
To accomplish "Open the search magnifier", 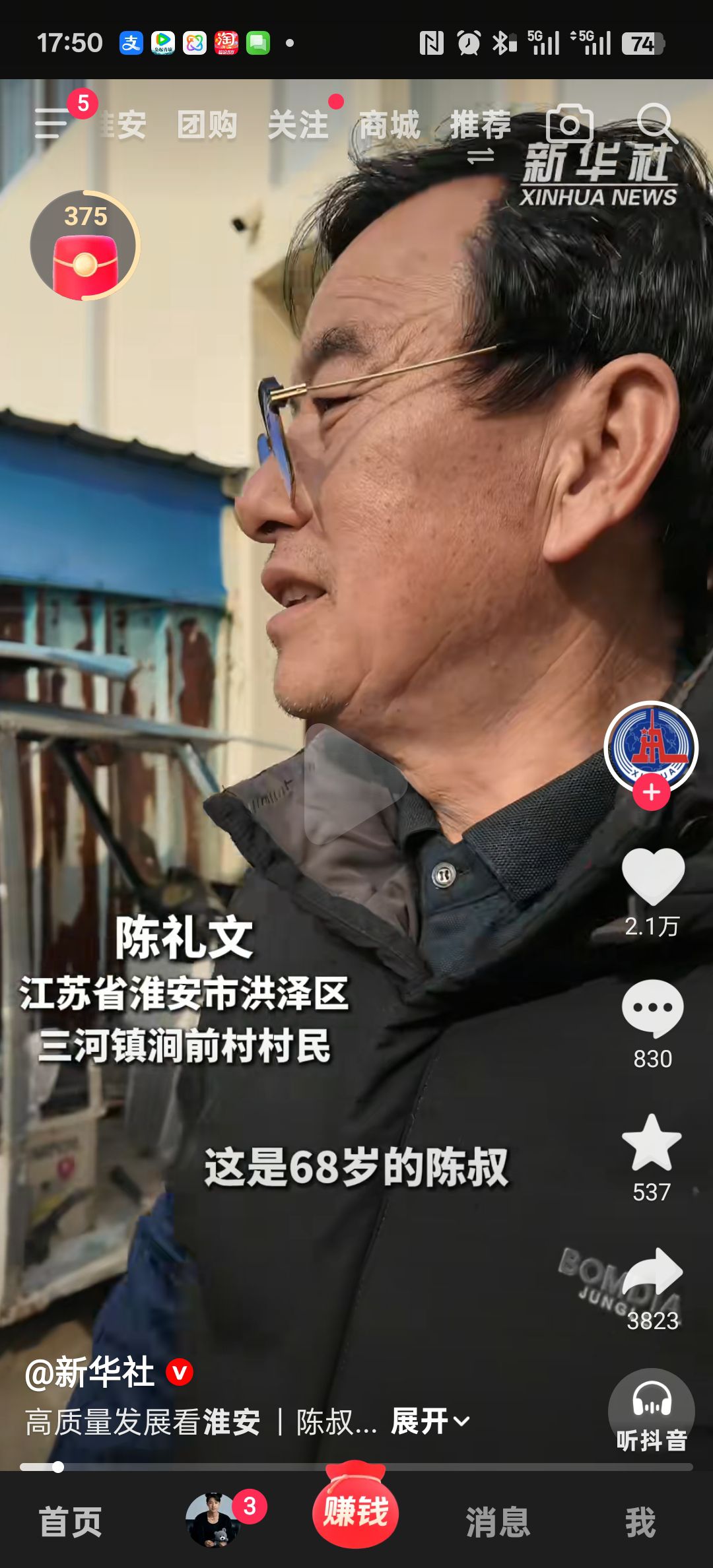I will tap(656, 123).
